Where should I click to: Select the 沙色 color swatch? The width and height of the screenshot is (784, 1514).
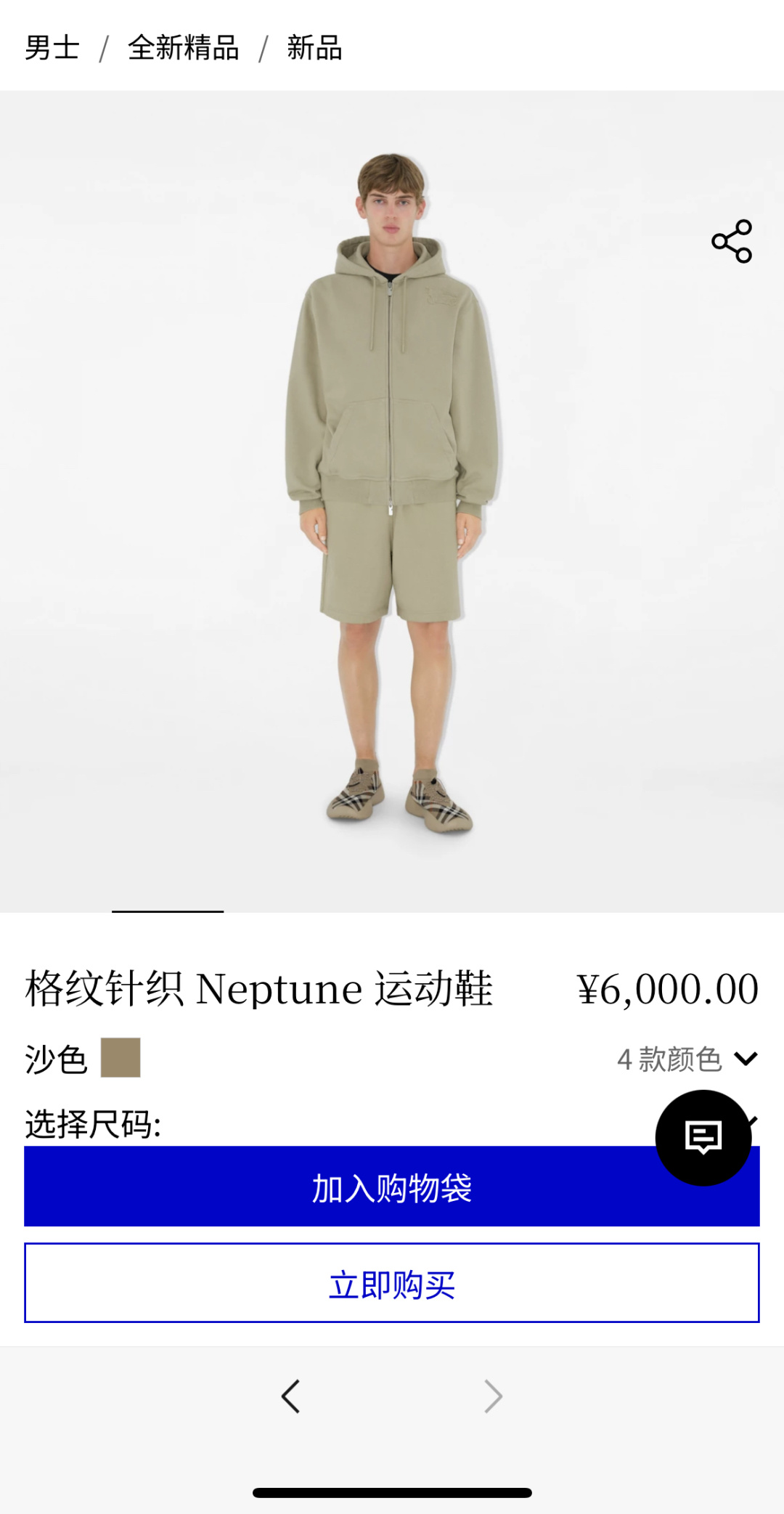click(x=121, y=1057)
